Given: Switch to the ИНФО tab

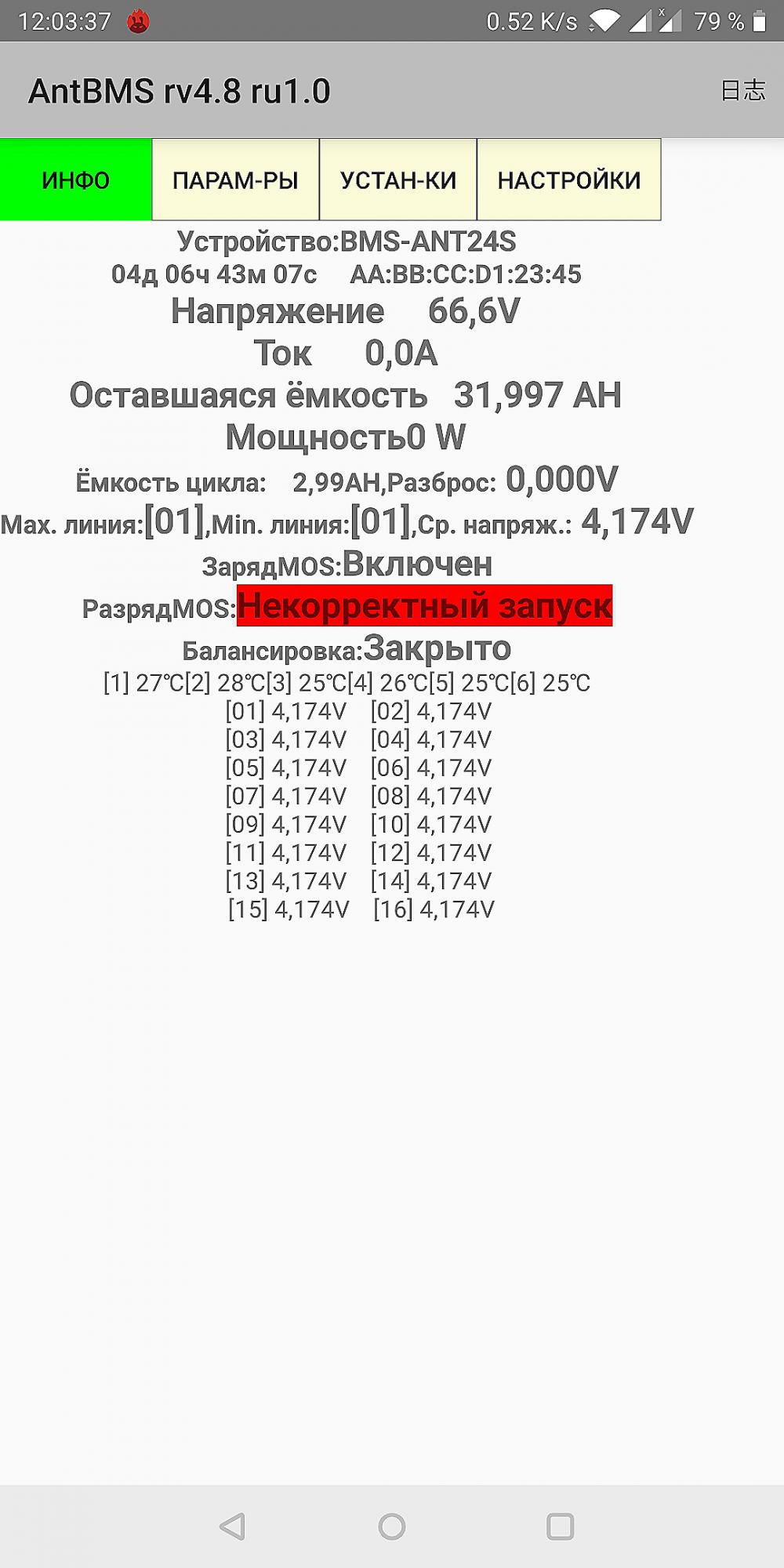Looking at the screenshot, I should [76, 180].
